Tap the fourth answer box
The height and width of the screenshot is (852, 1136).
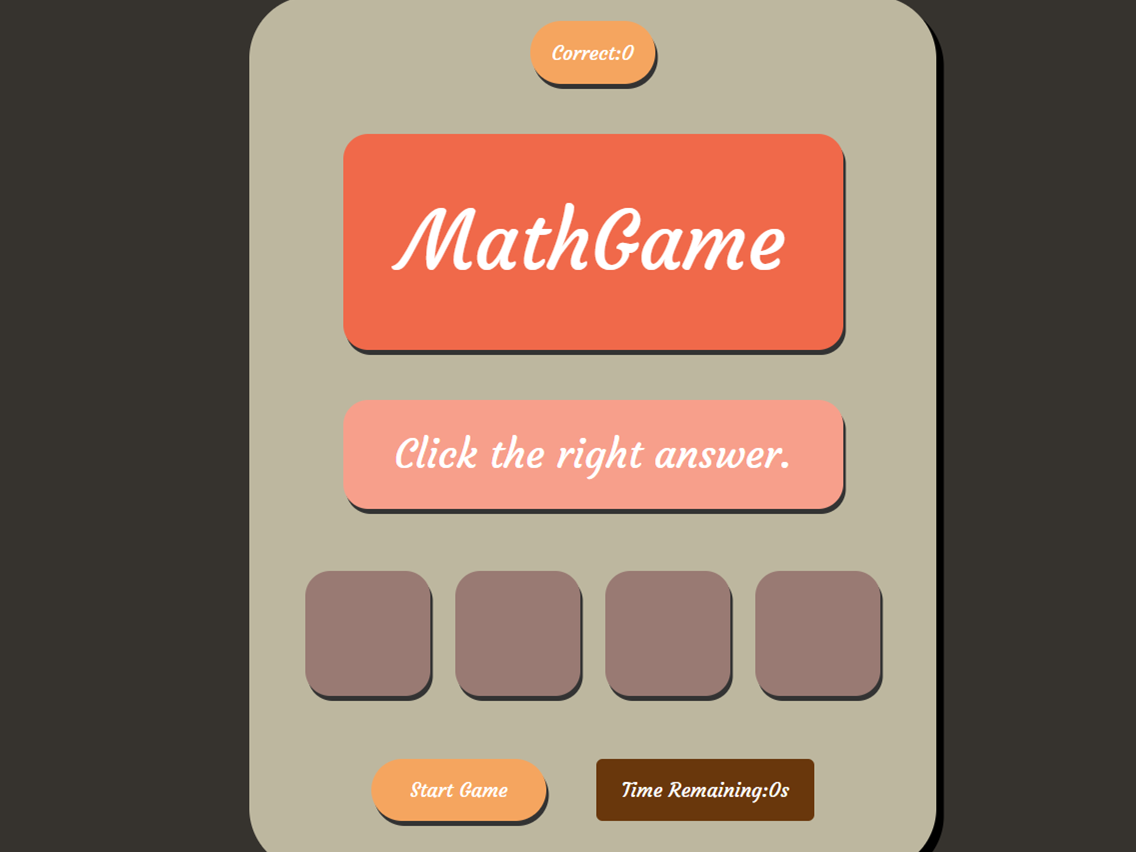(818, 634)
